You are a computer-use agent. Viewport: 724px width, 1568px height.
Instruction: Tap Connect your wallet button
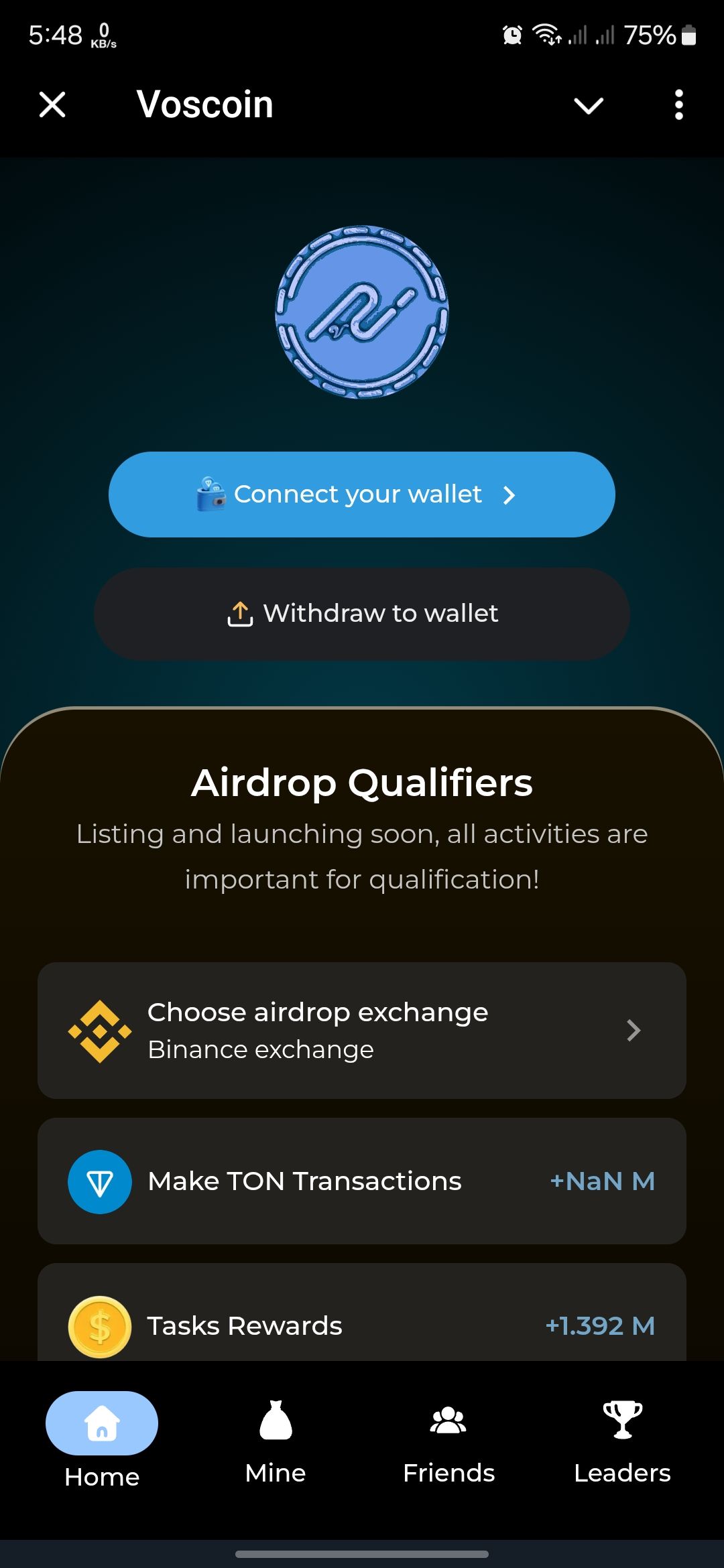(361, 495)
